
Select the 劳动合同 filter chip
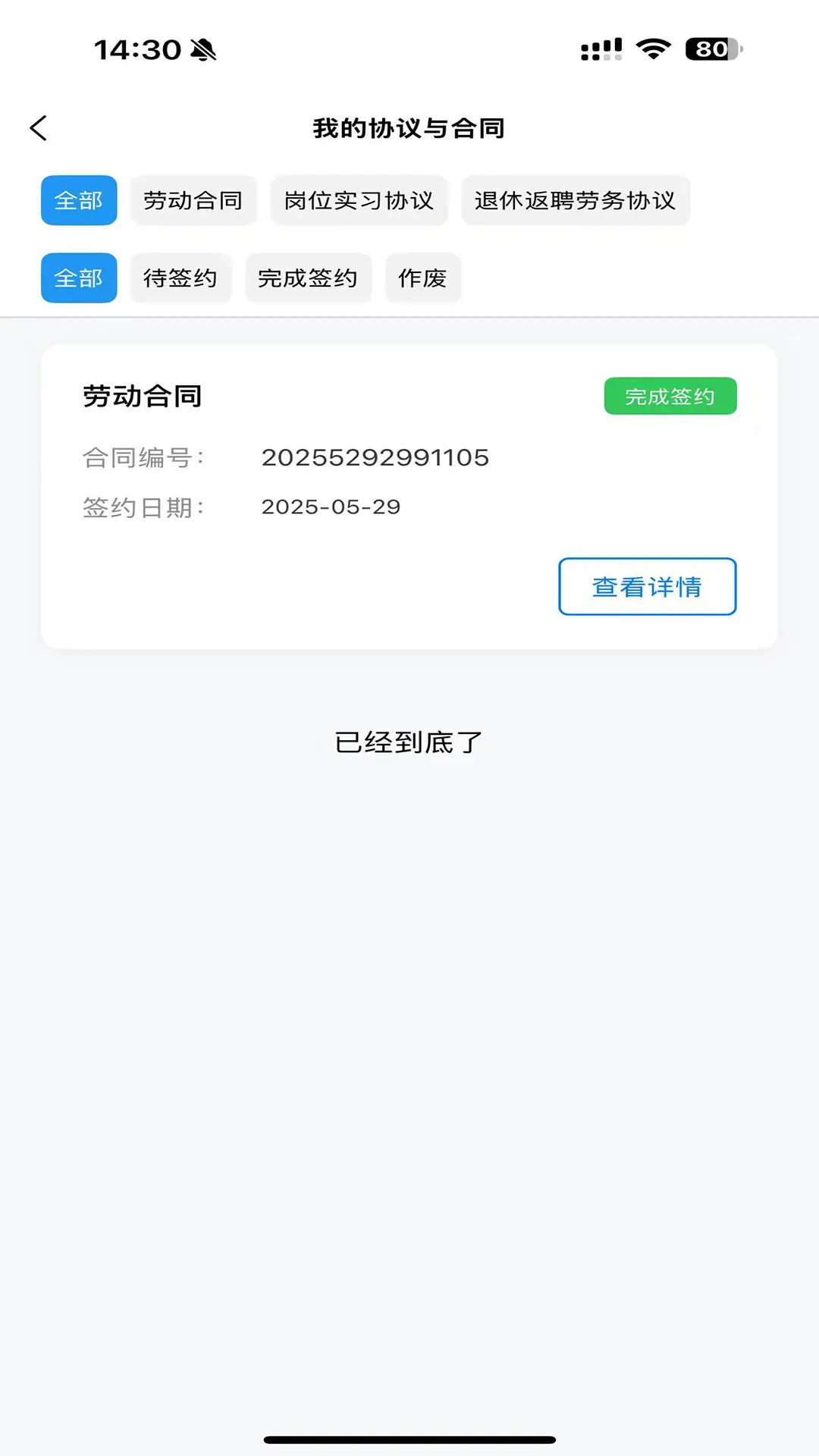tap(193, 200)
